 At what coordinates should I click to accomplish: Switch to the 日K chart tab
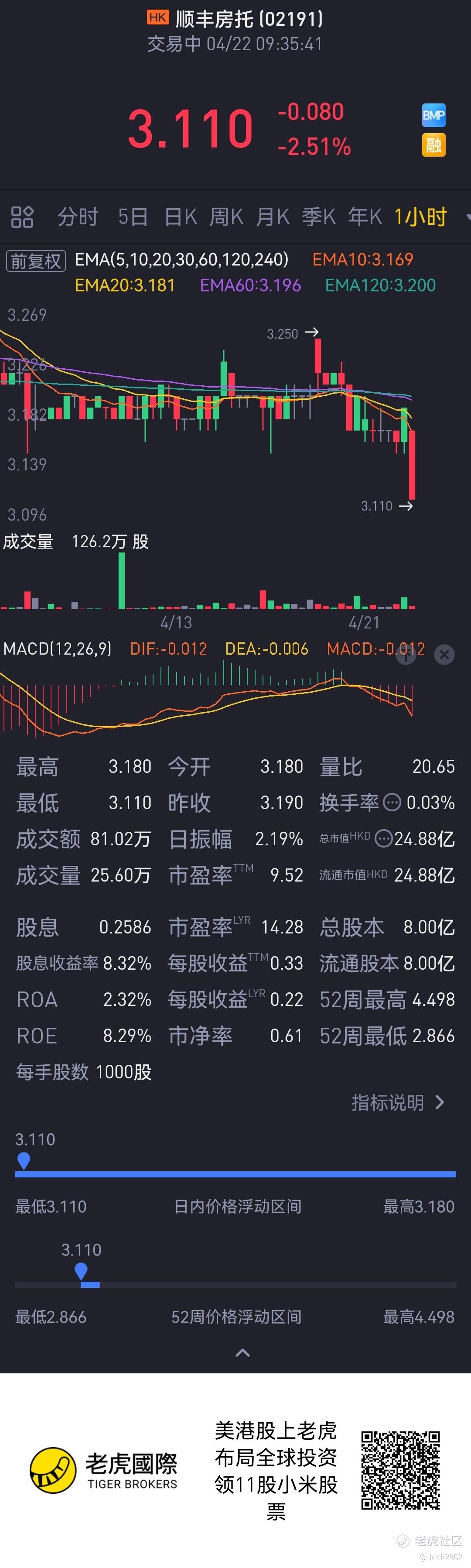(x=181, y=217)
